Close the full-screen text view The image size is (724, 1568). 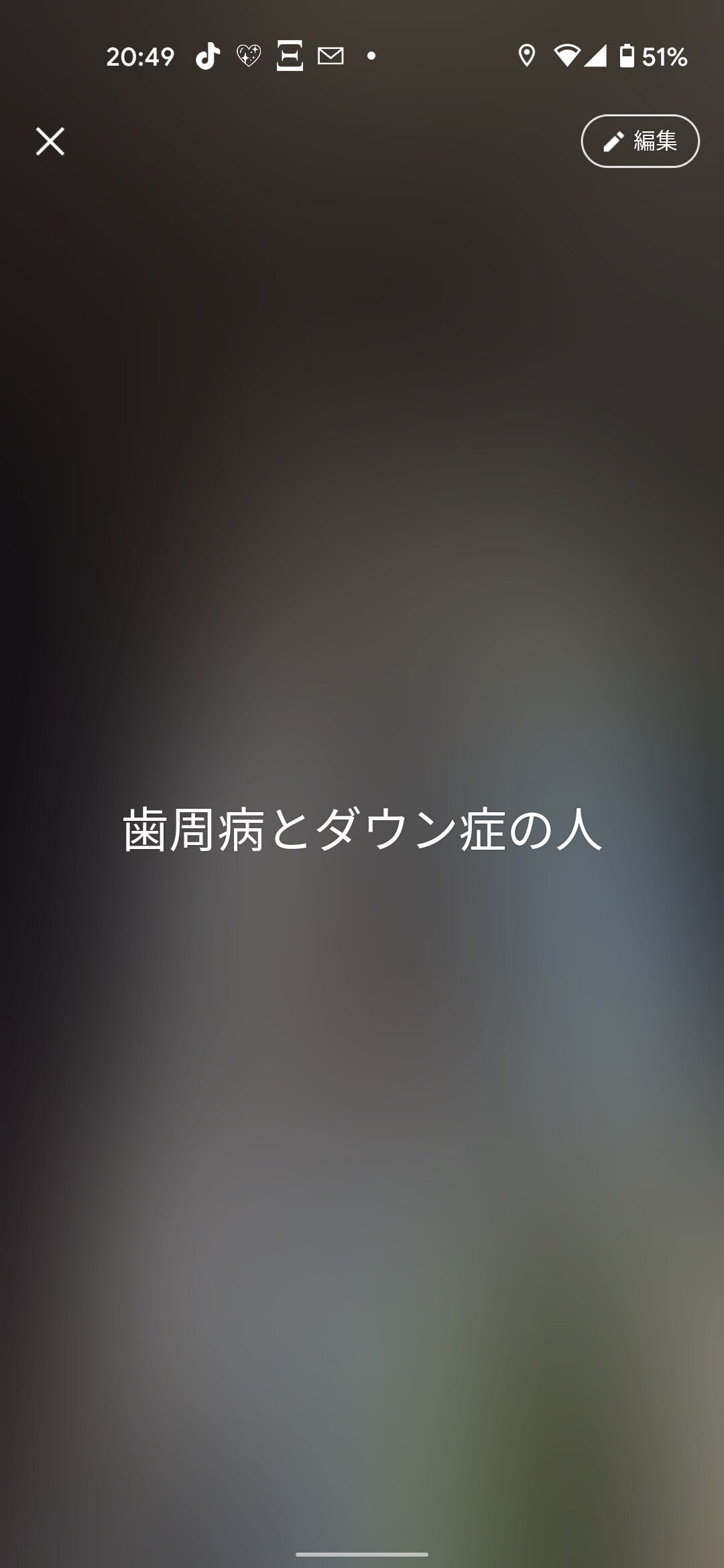click(50, 141)
